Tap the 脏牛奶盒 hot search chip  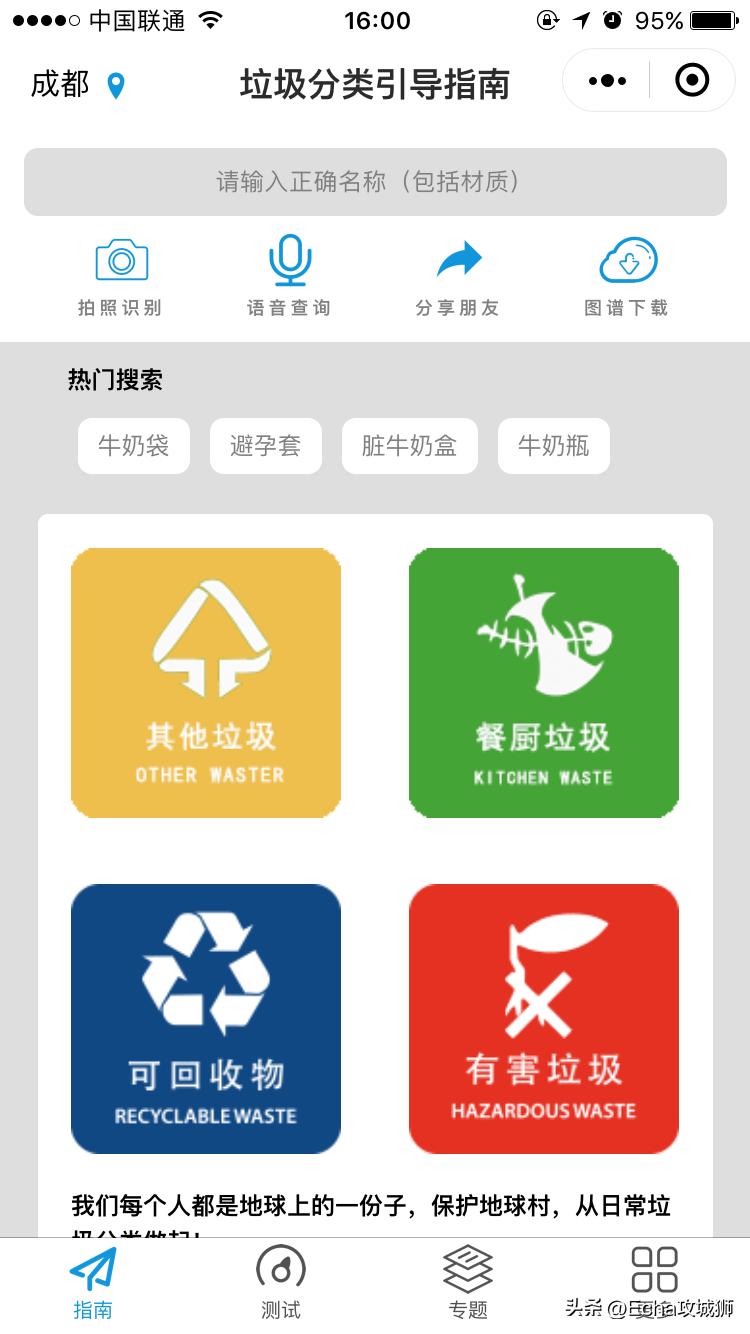coord(410,446)
